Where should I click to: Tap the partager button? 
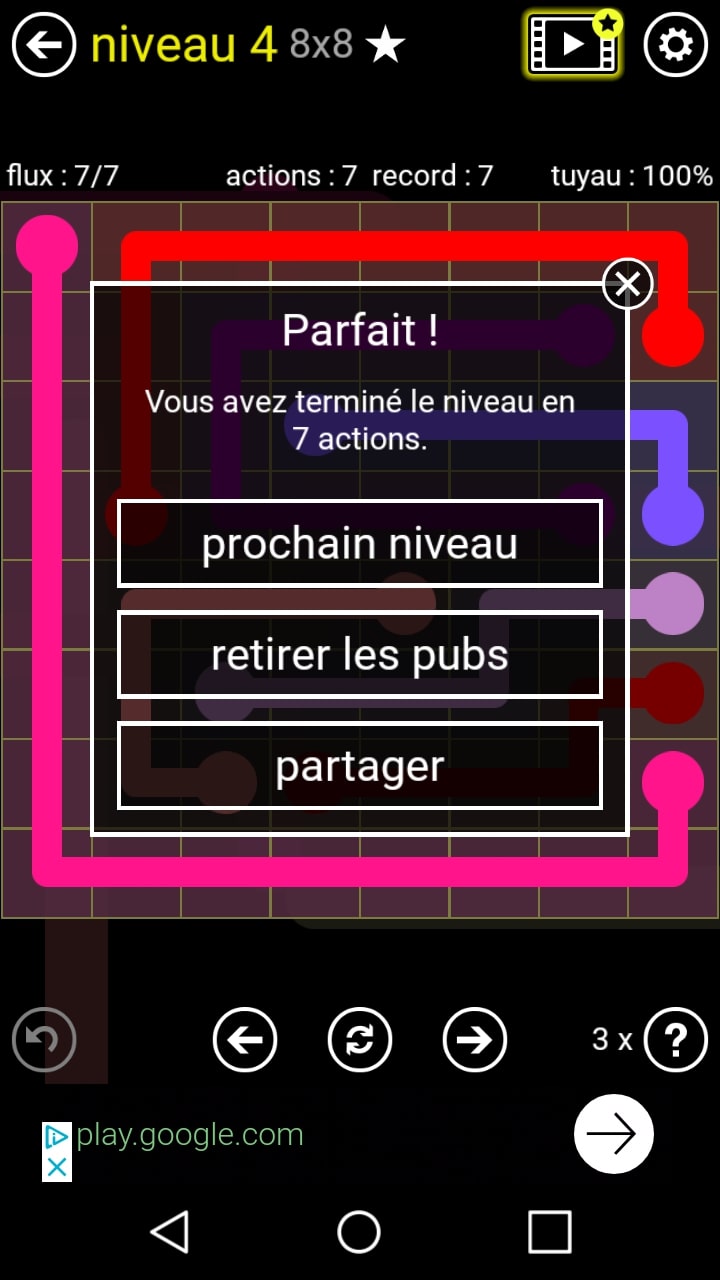[x=360, y=765]
